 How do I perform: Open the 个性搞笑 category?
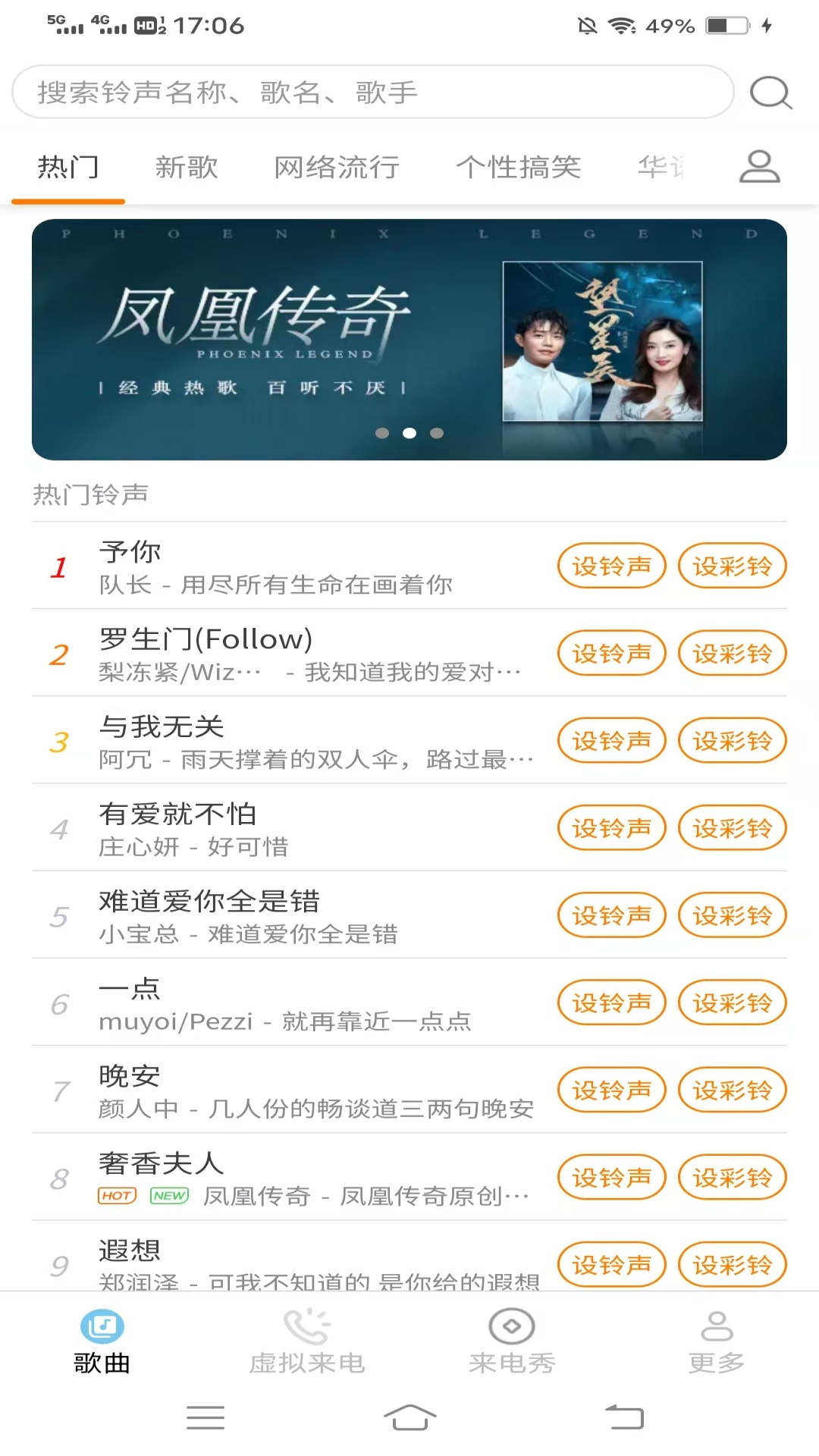click(519, 167)
